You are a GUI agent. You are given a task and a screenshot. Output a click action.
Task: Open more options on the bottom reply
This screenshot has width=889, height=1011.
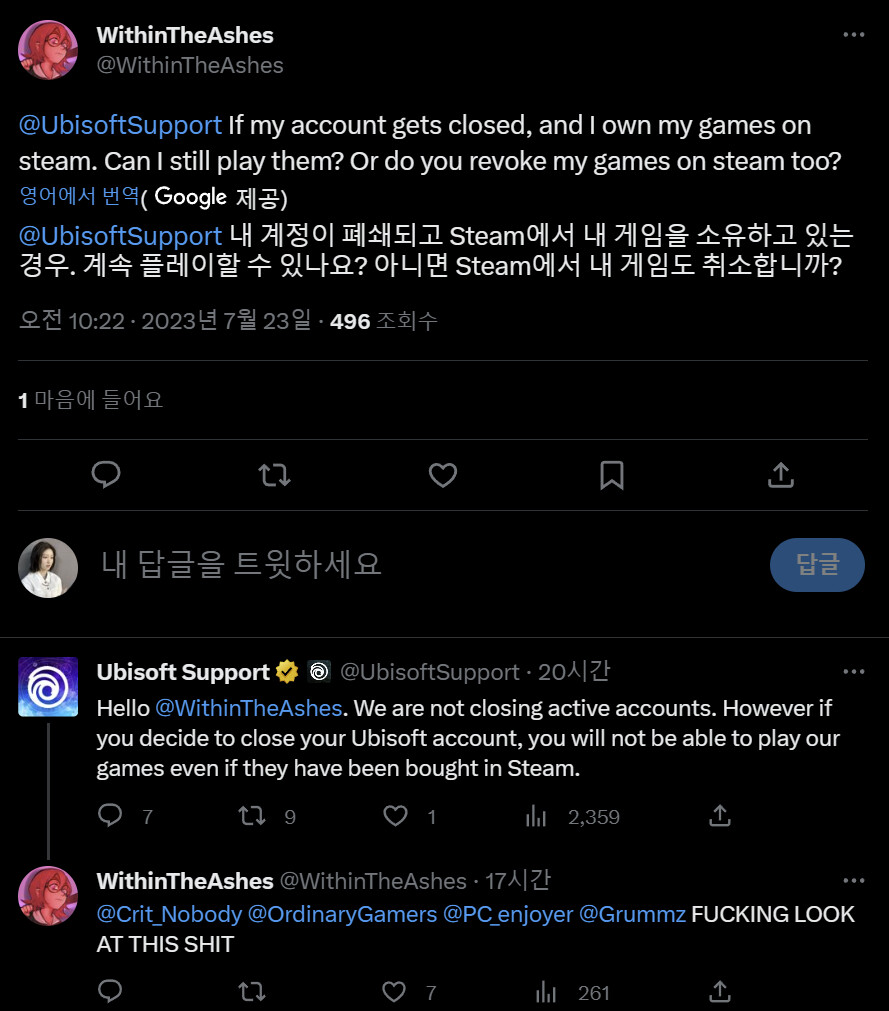pos(855,880)
